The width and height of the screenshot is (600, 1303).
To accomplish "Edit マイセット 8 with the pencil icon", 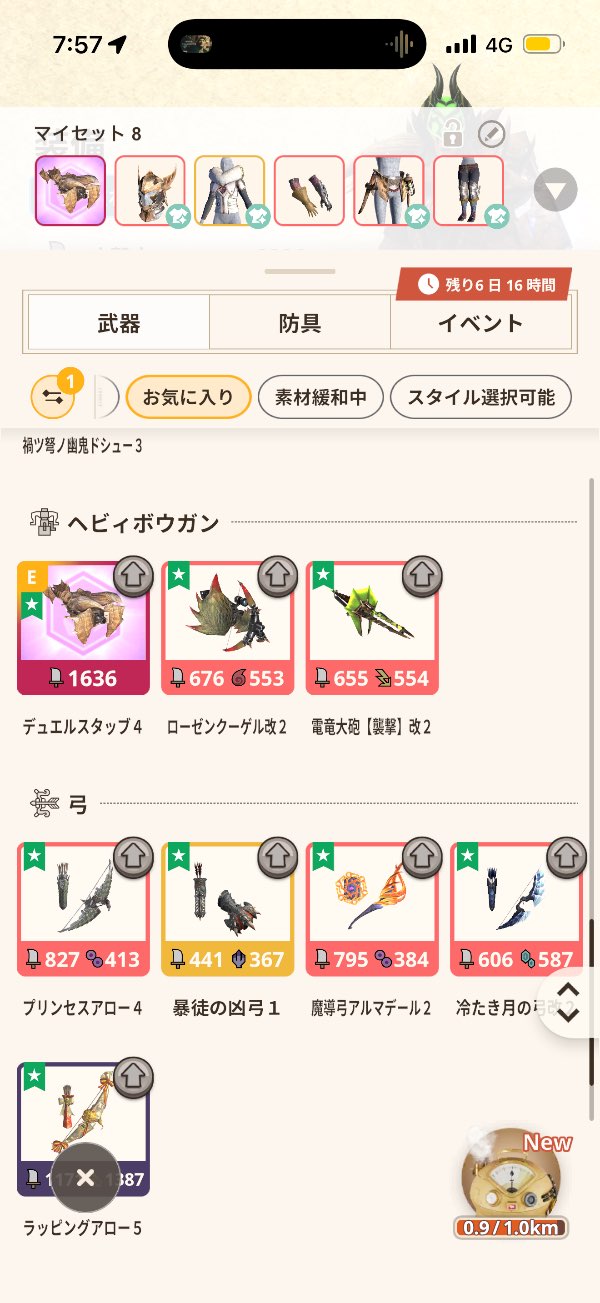I will pos(491,134).
